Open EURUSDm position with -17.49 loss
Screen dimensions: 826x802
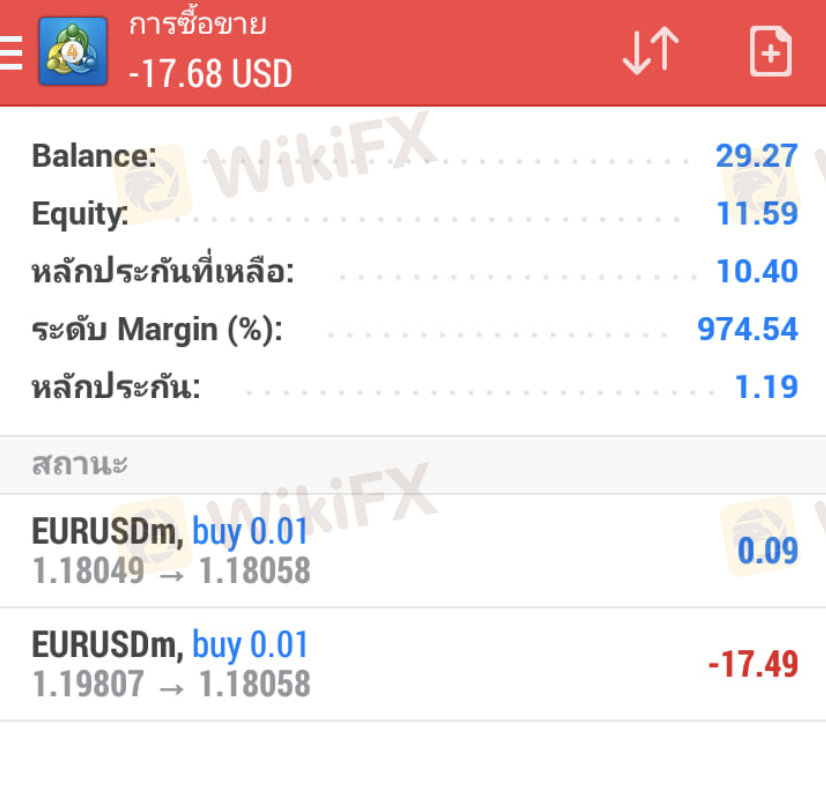coord(412,664)
